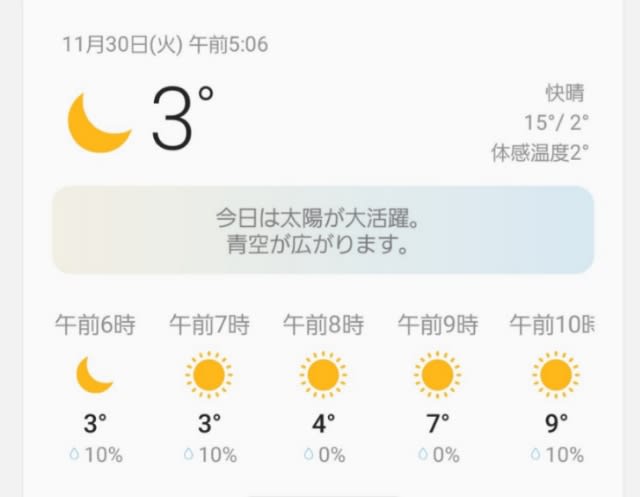Open the 午前6時 hourly forecast
Screen dimensions: 640x497
(x=95, y=388)
